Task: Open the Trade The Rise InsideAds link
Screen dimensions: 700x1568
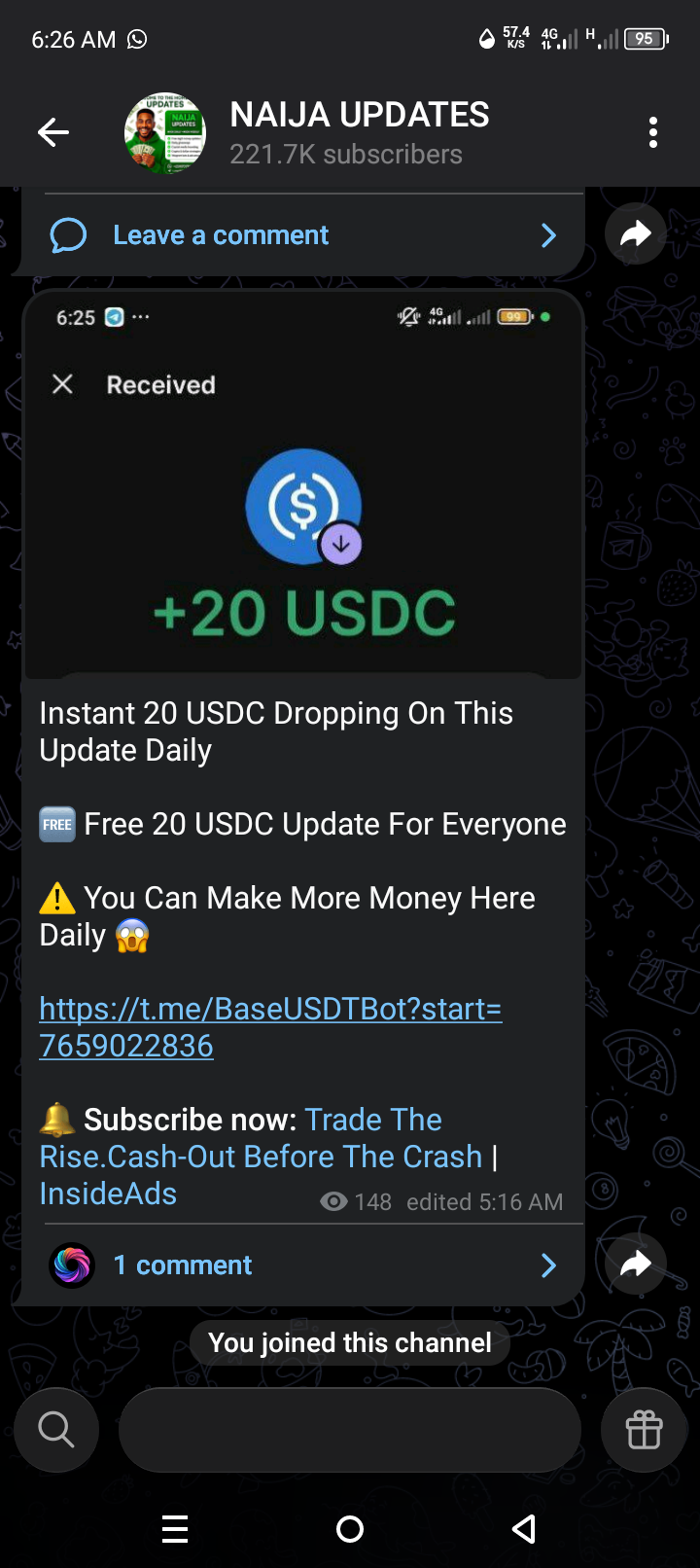Action: tap(261, 1157)
